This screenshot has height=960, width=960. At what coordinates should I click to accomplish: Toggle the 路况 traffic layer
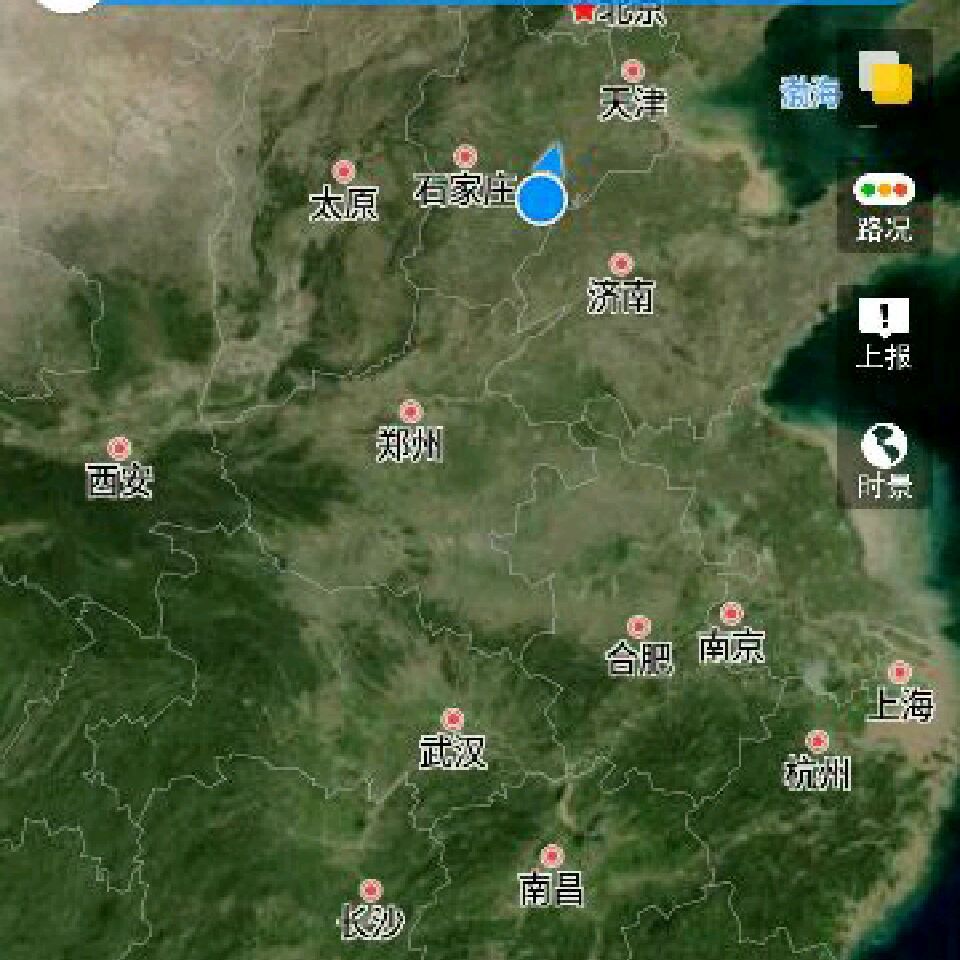[884, 209]
